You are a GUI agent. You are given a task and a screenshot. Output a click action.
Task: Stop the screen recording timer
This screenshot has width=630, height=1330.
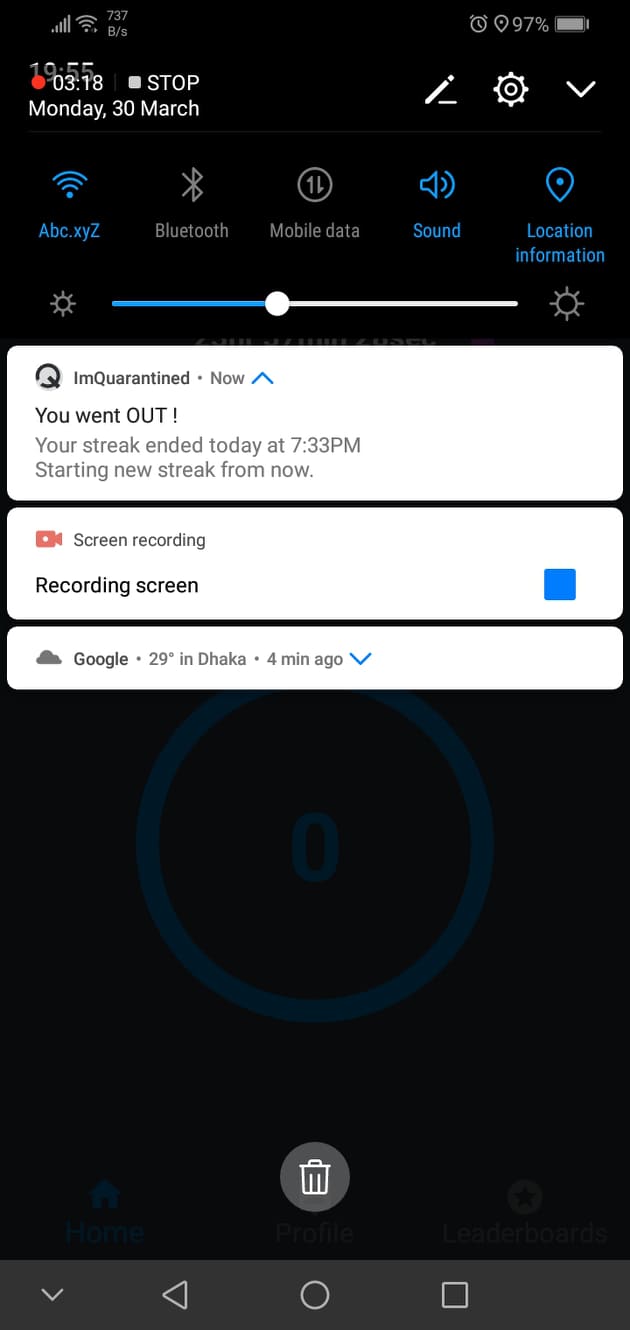tap(164, 83)
